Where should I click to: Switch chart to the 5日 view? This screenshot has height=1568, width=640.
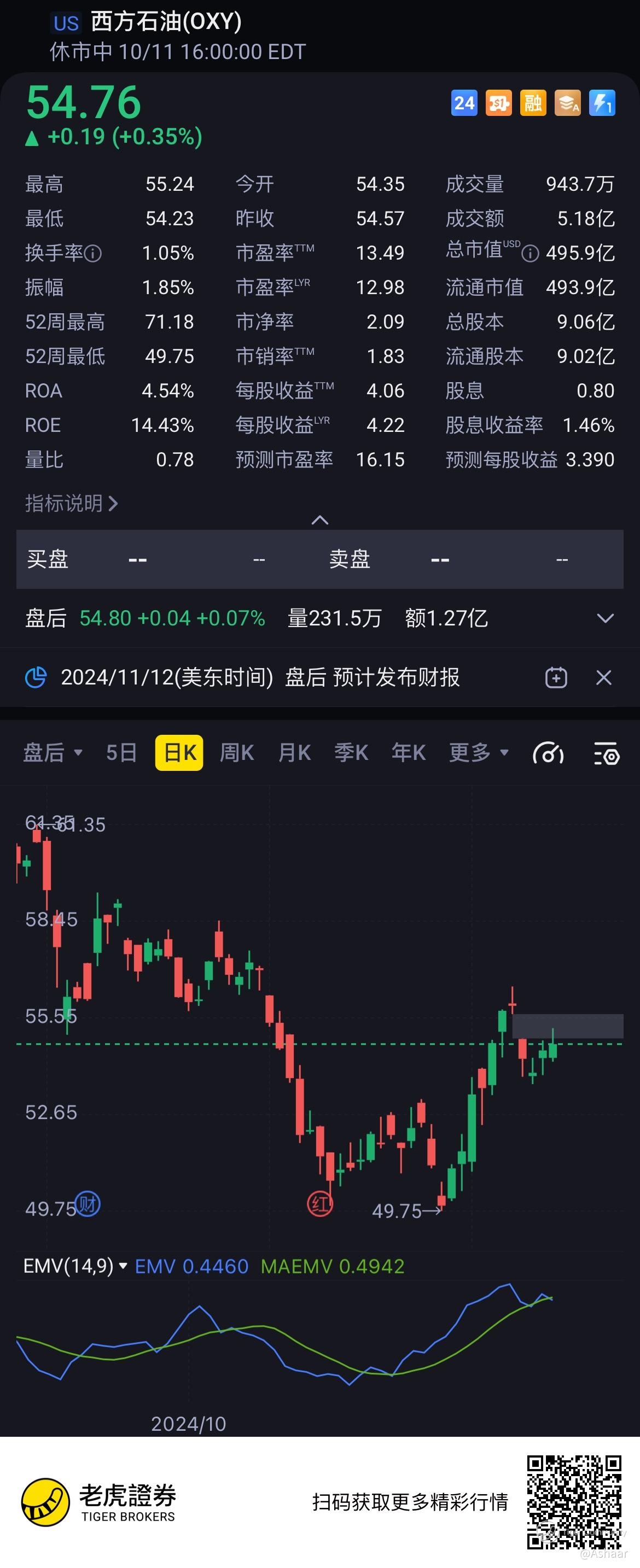[x=121, y=753]
